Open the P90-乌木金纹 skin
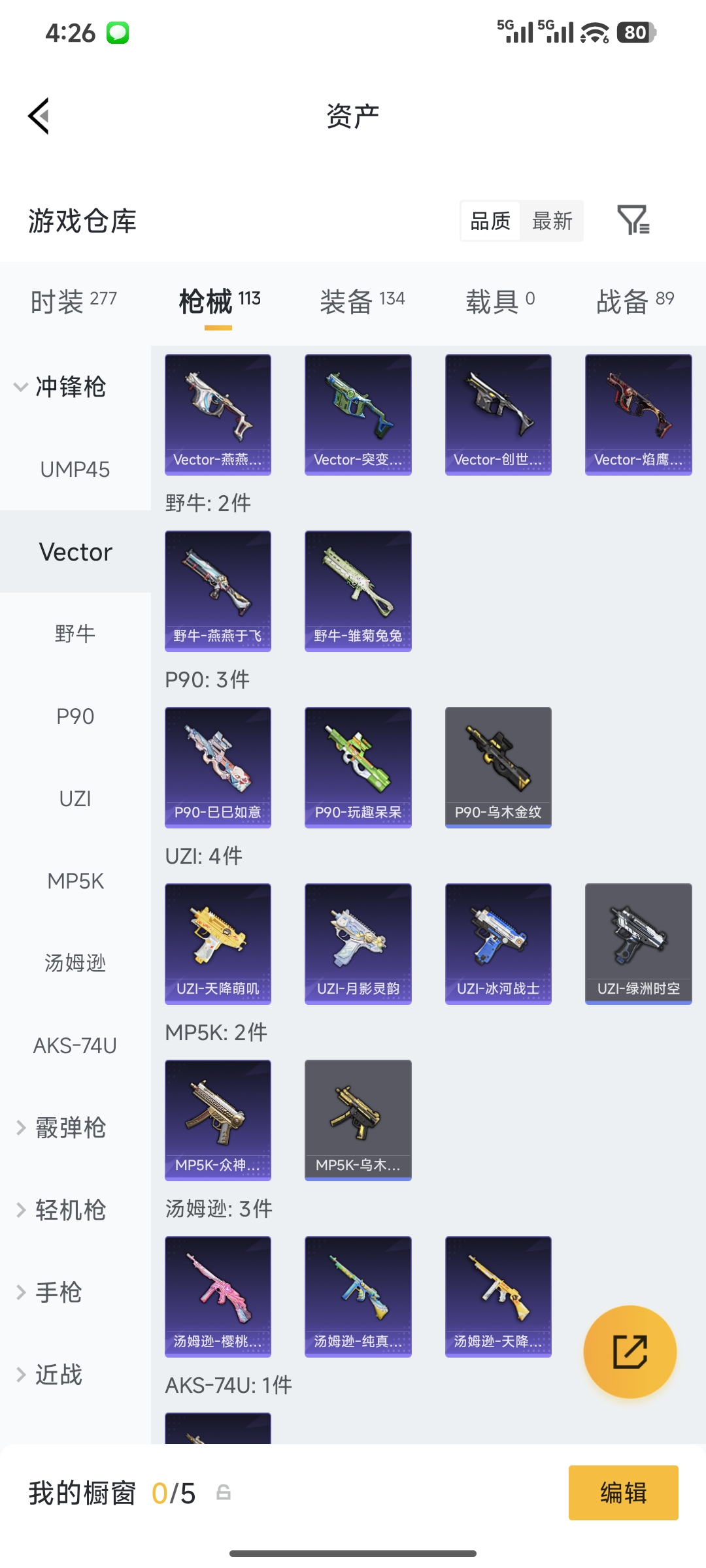Screen dimensions: 706x1568 click(498, 767)
